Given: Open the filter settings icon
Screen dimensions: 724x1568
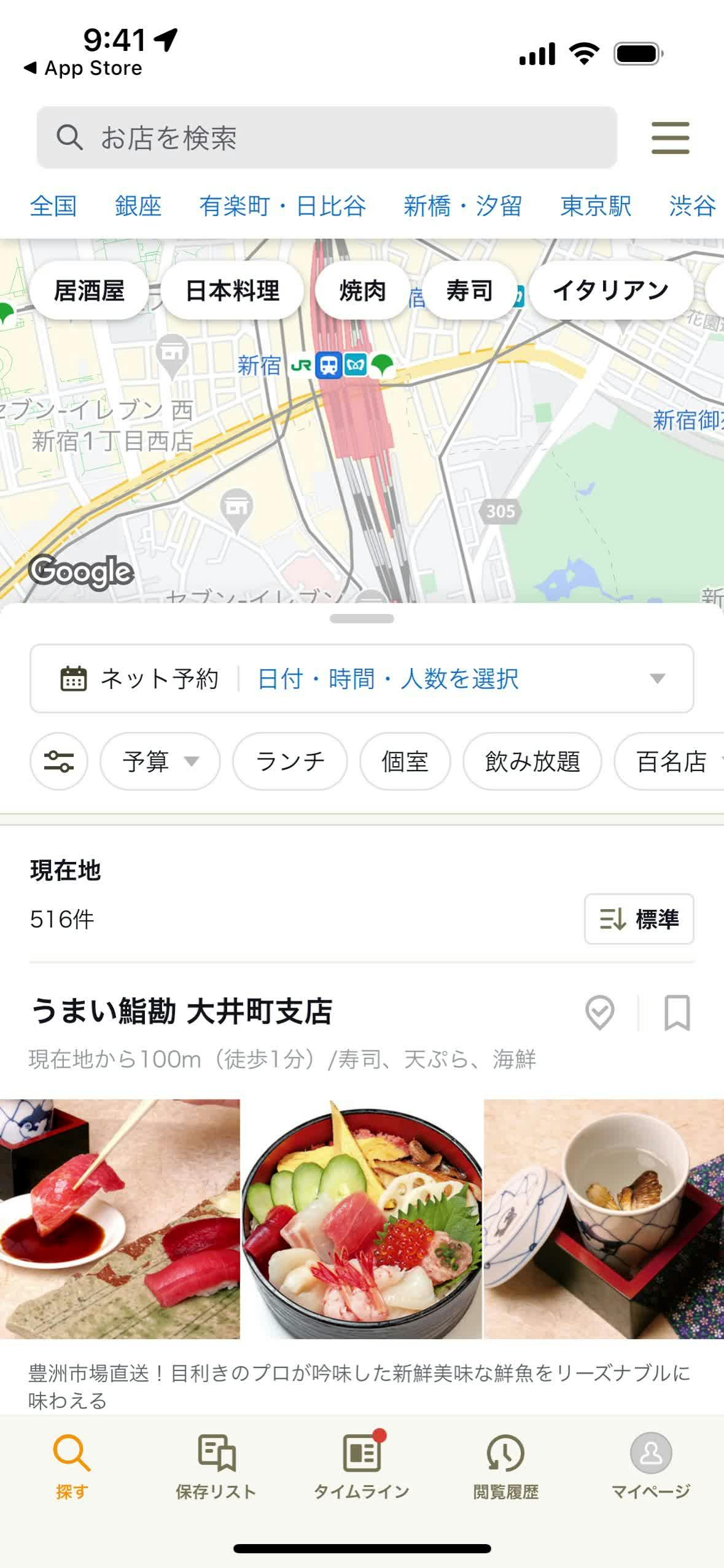Looking at the screenshot, I should coord(59,761).
